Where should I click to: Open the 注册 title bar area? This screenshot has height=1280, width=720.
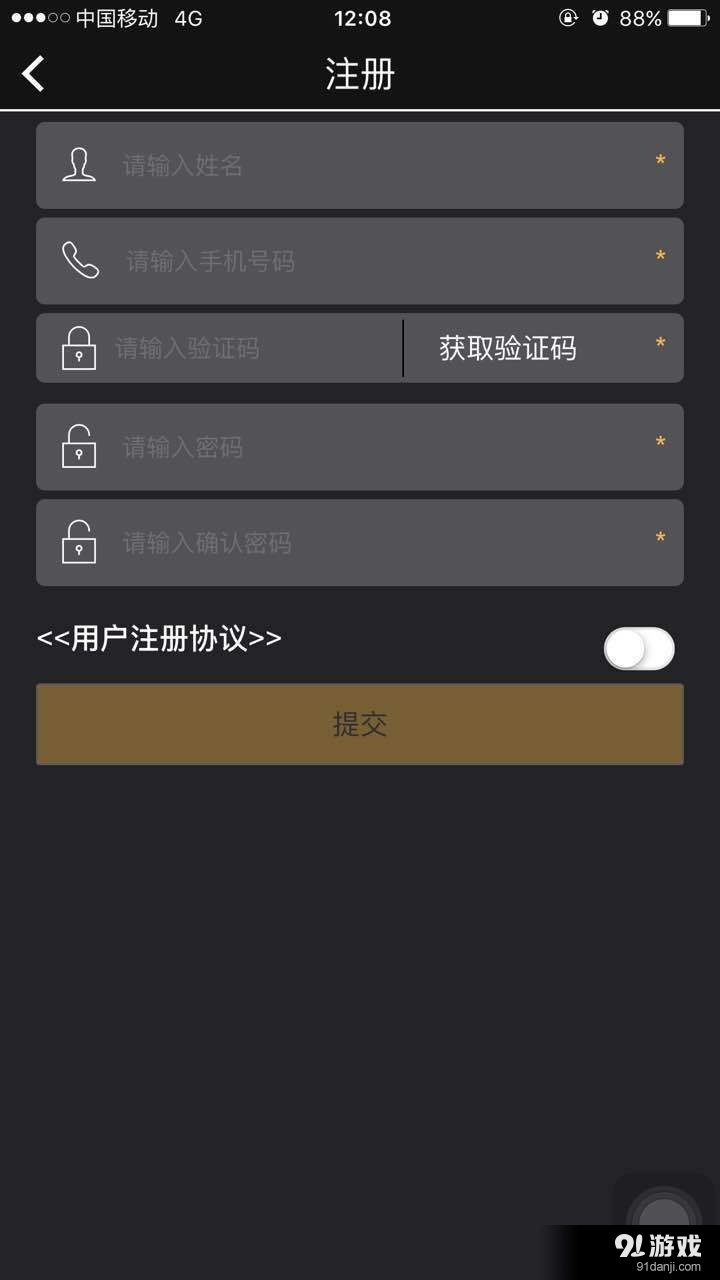(x=358, y=73)
